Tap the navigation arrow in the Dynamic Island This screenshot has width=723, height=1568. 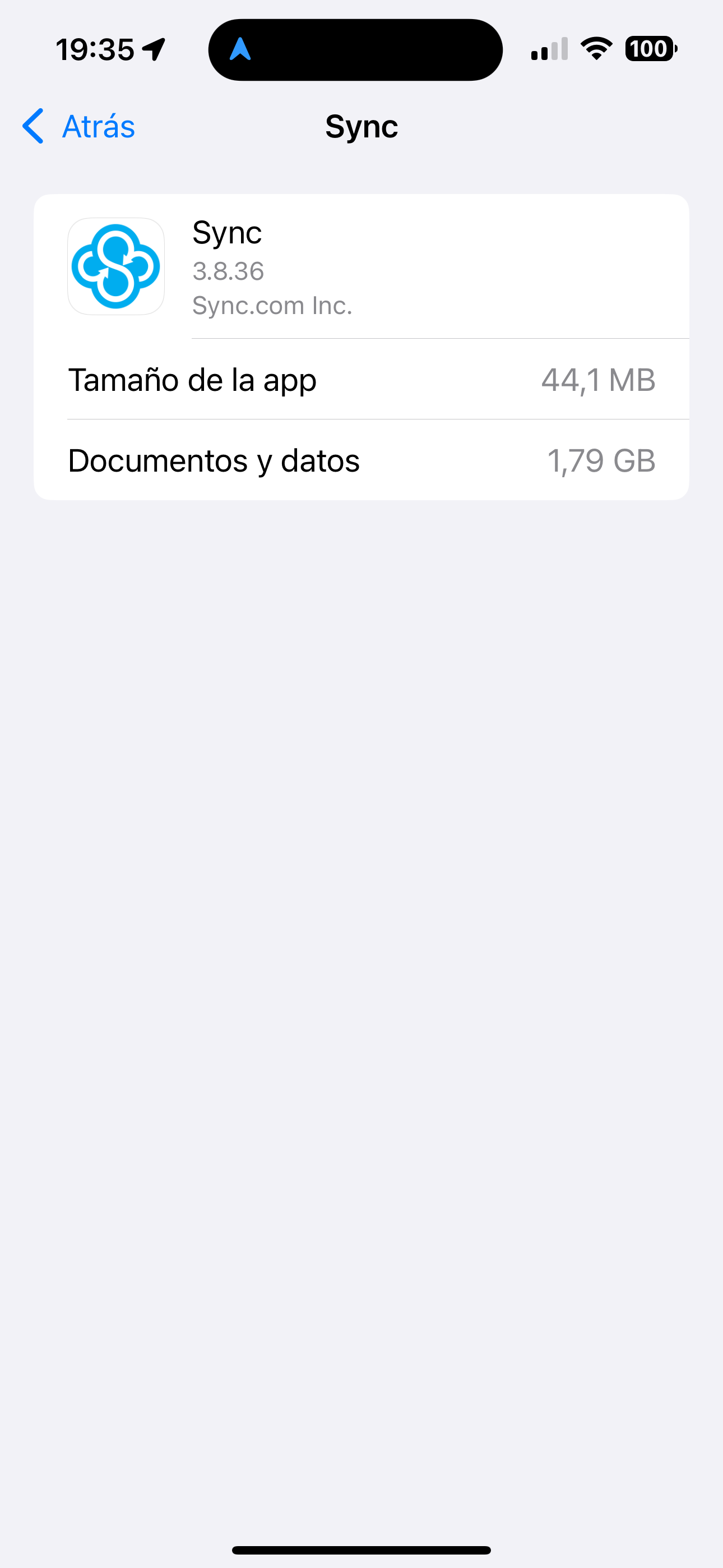click(240, 49)
